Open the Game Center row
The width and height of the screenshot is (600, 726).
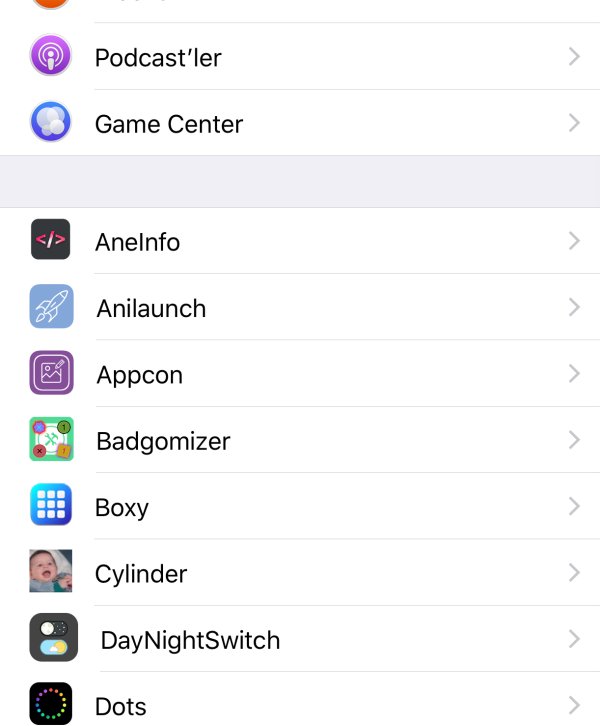300,124
